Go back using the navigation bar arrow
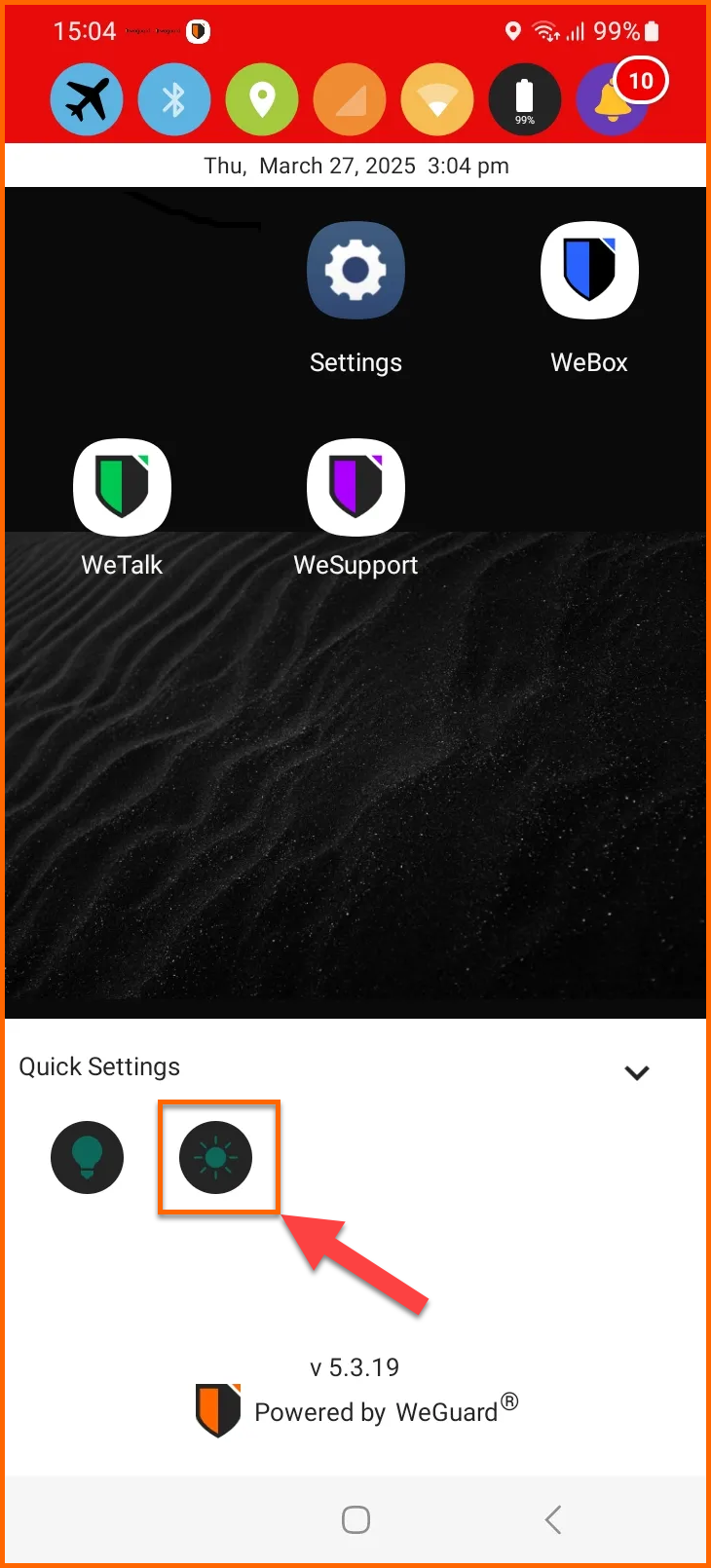 point(553,1519)
